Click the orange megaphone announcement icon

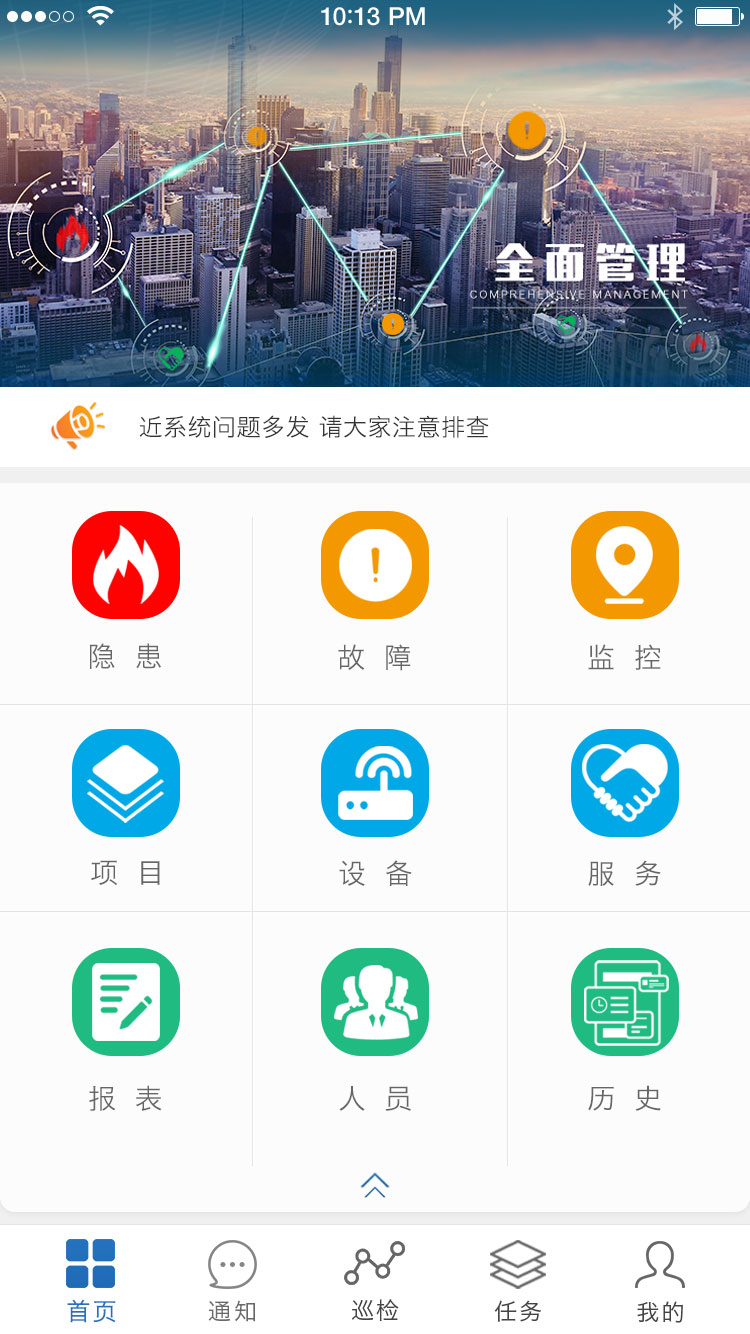(x=75, y=426)
